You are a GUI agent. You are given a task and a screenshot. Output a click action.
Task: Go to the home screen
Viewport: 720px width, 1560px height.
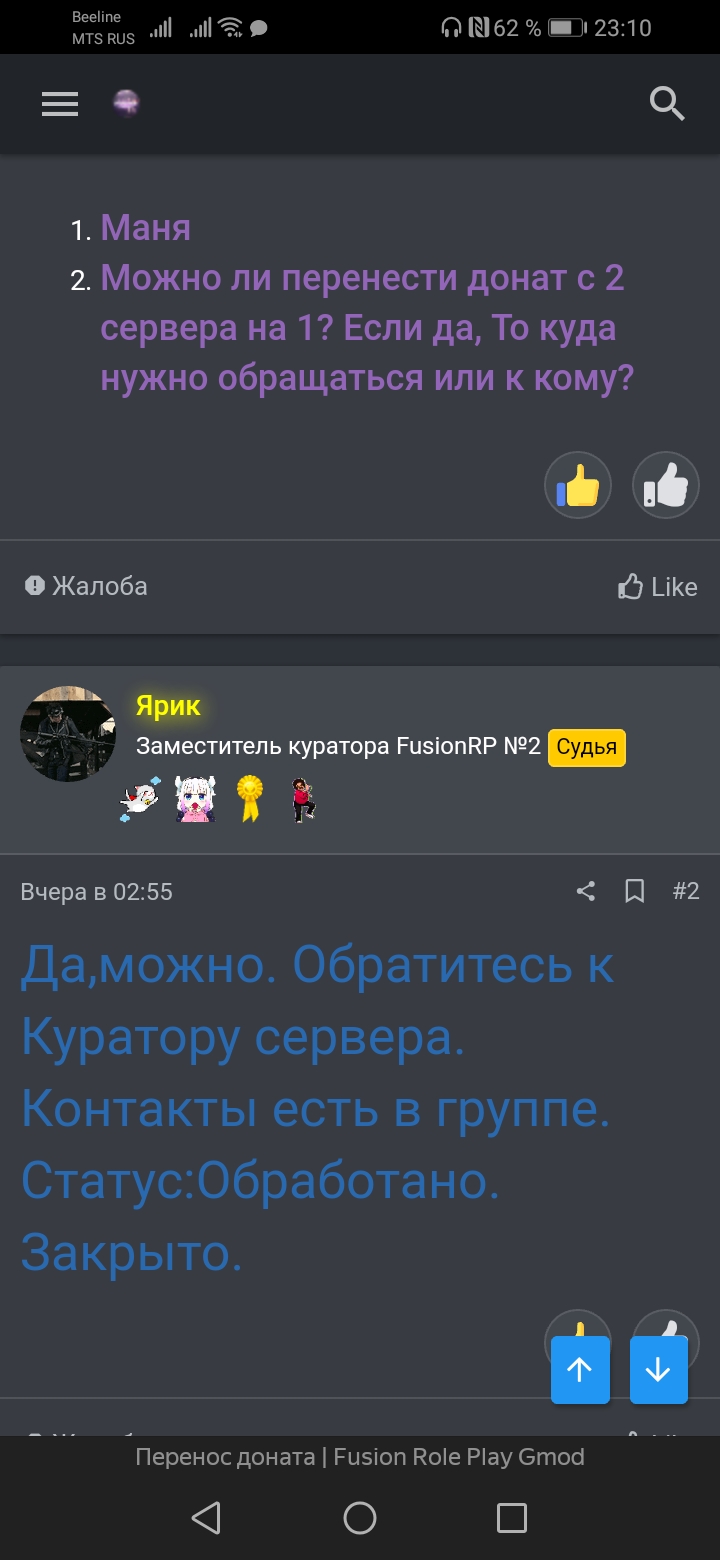pos(360,1518)
